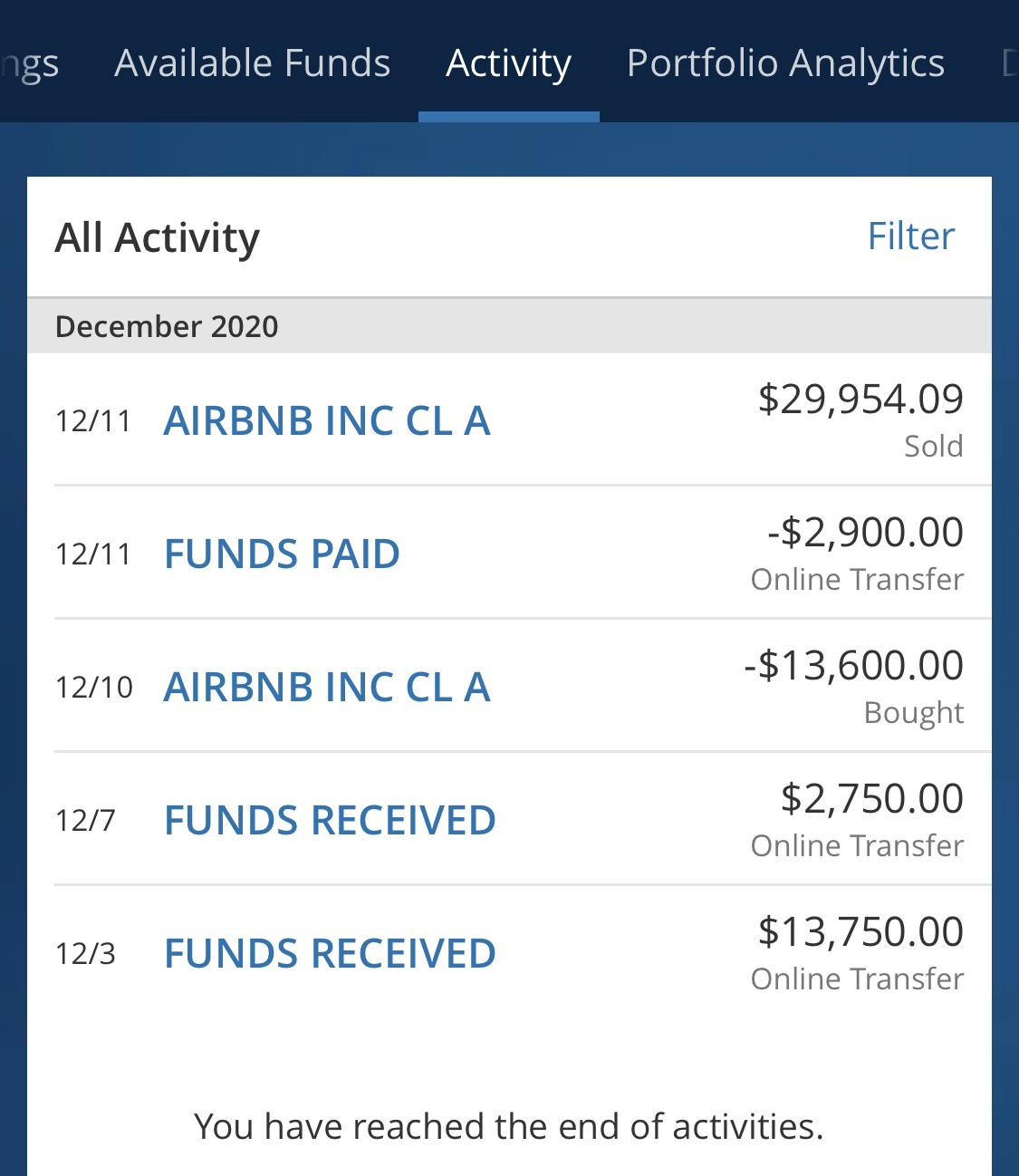Open the 12/11 Airbnb Inc Cl A sold entry
Viewport: 1019px width, 1176px height.
click(x=327, y=420)
